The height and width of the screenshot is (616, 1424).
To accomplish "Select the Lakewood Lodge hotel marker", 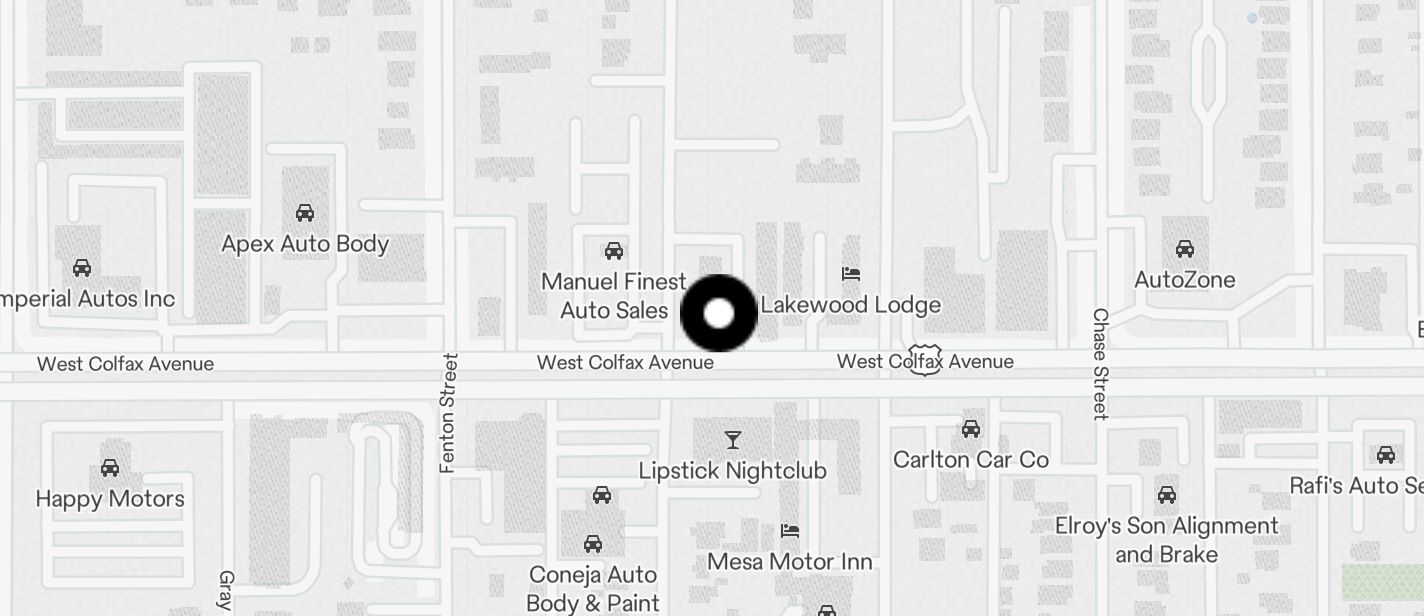I will (x=851, y=274).
